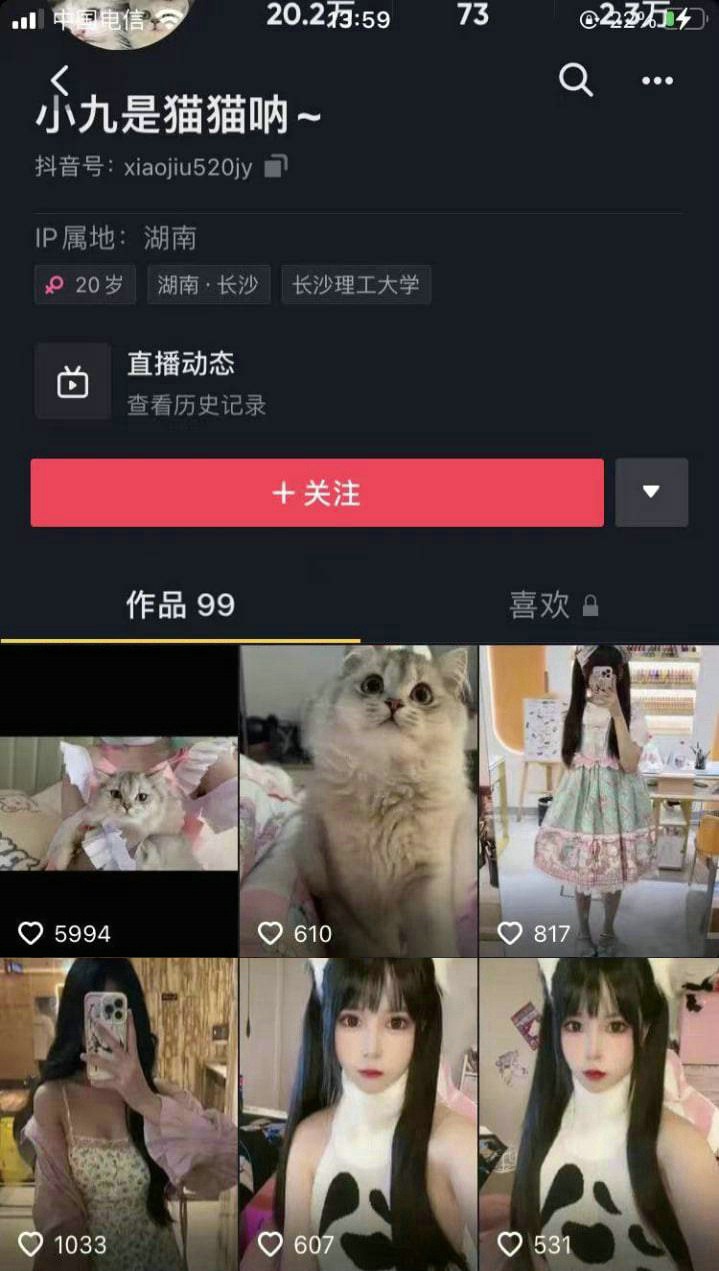The height and width of the screenshot is (1271, 719).
Task: Open the video with 817 likes
Action: [x=598, y=800]
